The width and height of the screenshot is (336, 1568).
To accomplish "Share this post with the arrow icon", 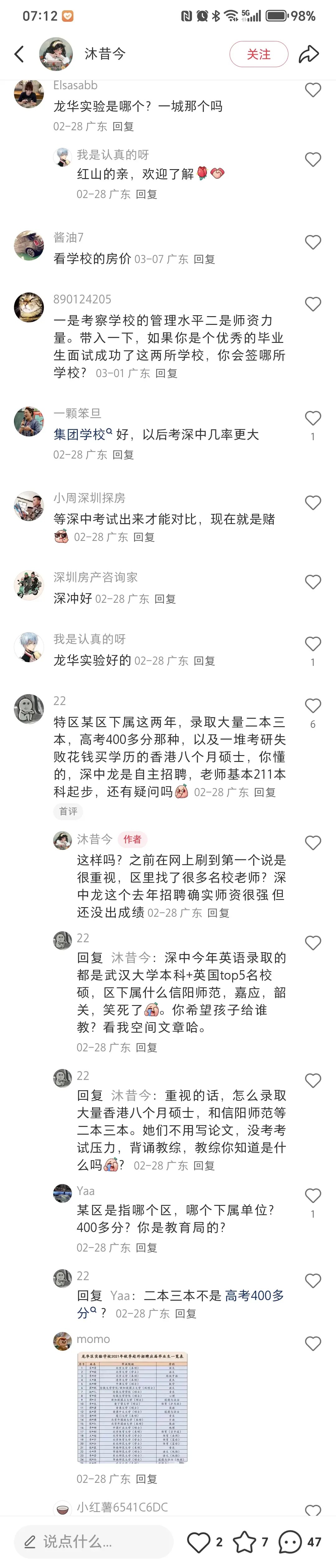I will click(x=309, y=54).
